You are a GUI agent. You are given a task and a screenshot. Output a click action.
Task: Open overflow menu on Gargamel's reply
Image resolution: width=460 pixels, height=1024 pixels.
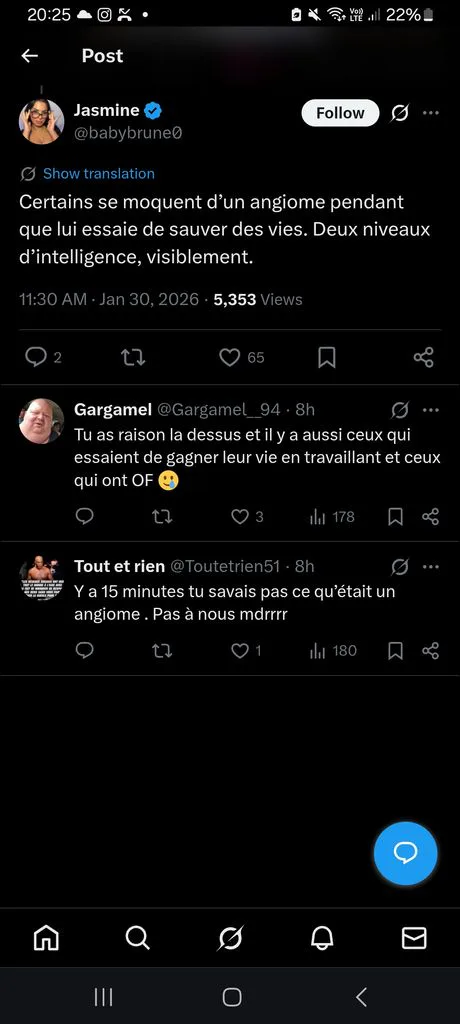[x=431, y=409]
